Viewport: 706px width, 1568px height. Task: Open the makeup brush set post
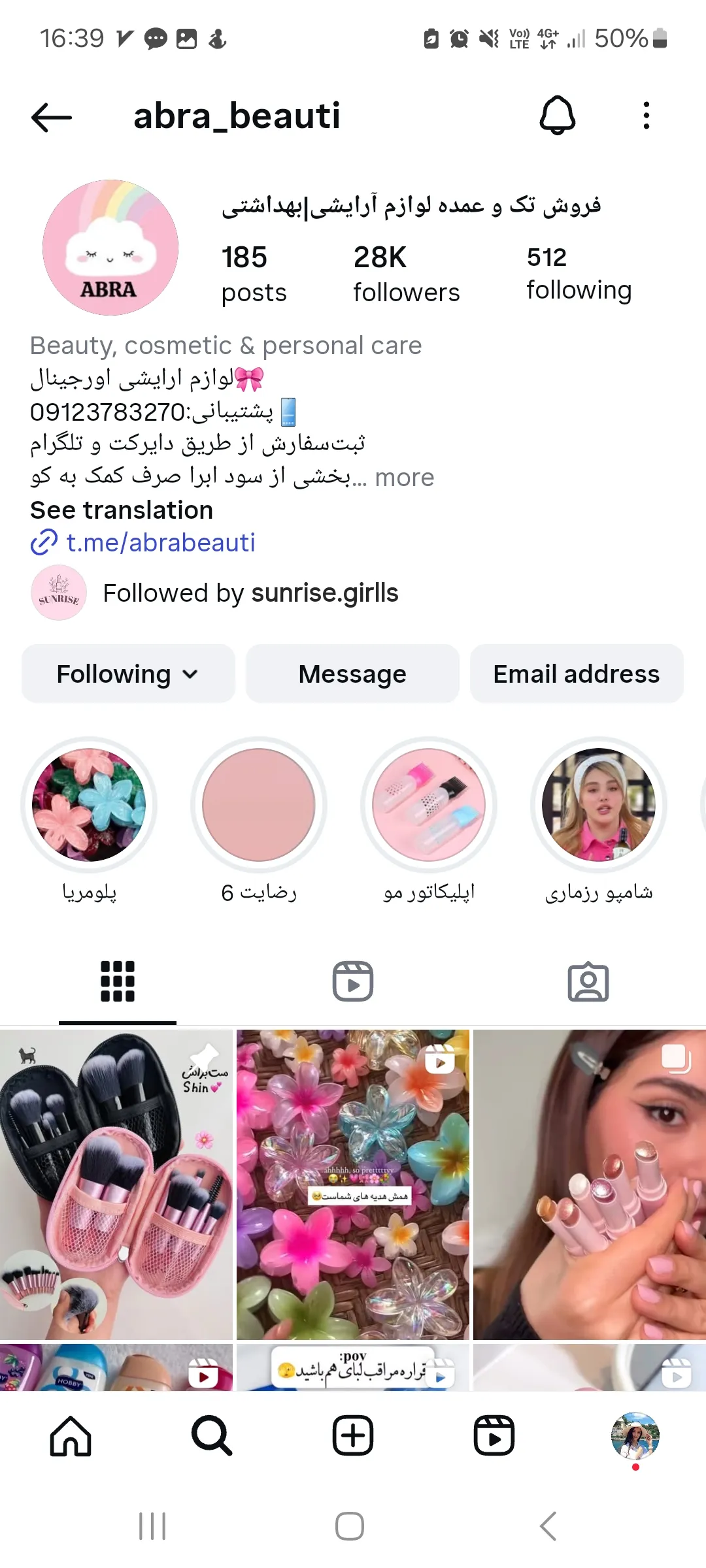tap(116, 1184)
